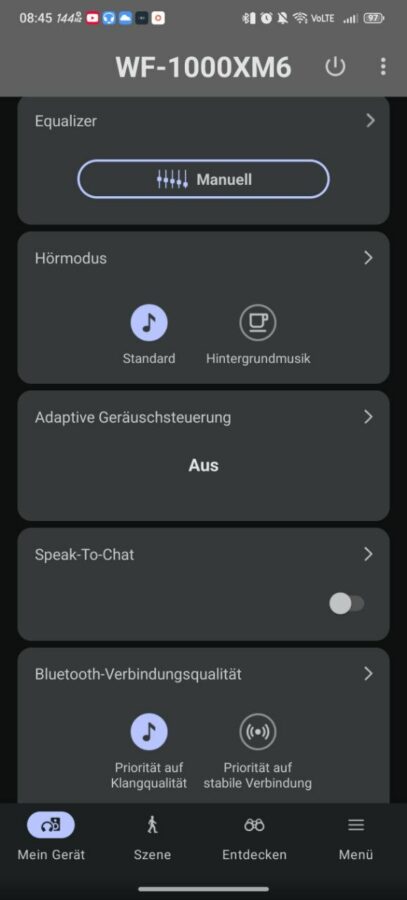Viewport: 407px width, 900px height.
Task: Tap the Manuell equalizer preset button
Action: [x=203, y=180]
